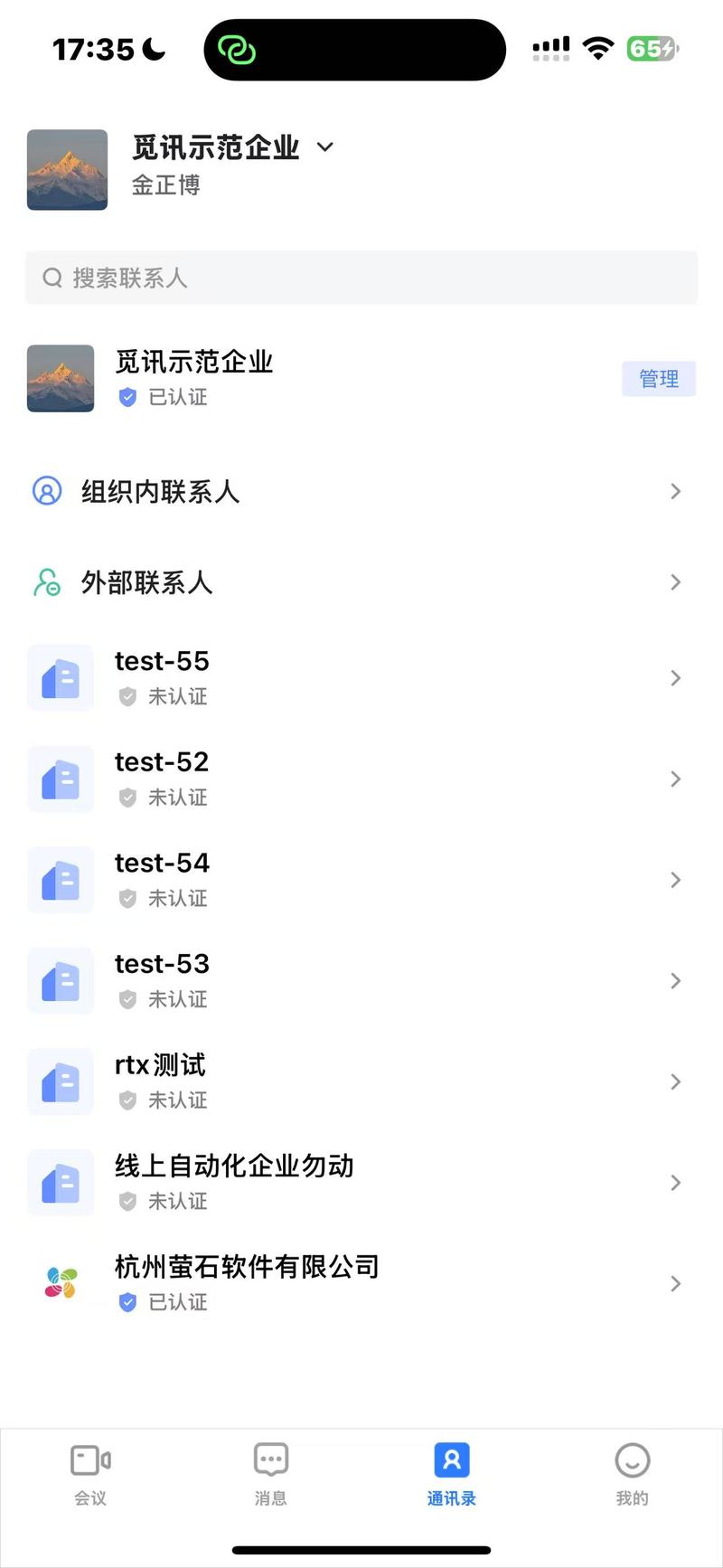The height and width of the screenshot is (1568, 723).
Task: Tap the 搜索联系人 search field
Action: pos(361,278)
